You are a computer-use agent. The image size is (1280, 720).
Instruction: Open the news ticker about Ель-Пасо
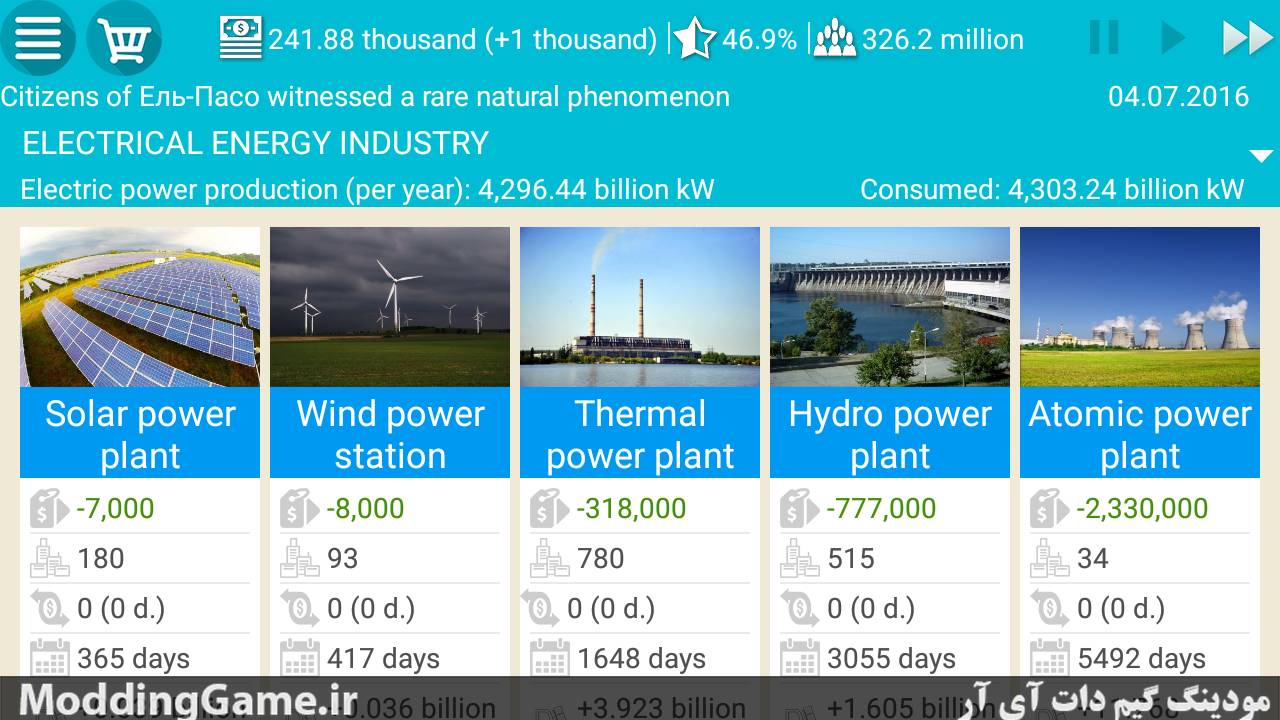[x=365, y=97]
